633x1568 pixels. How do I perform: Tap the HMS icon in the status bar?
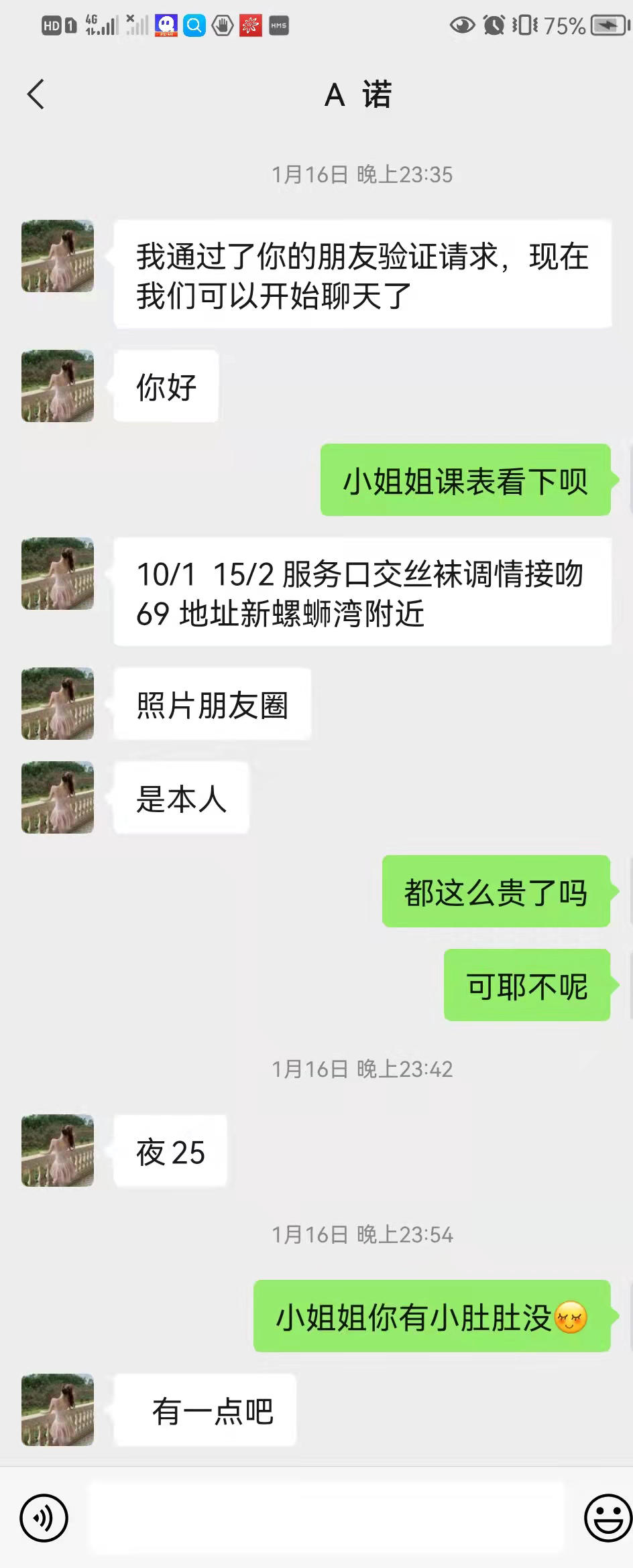point(278,27)
